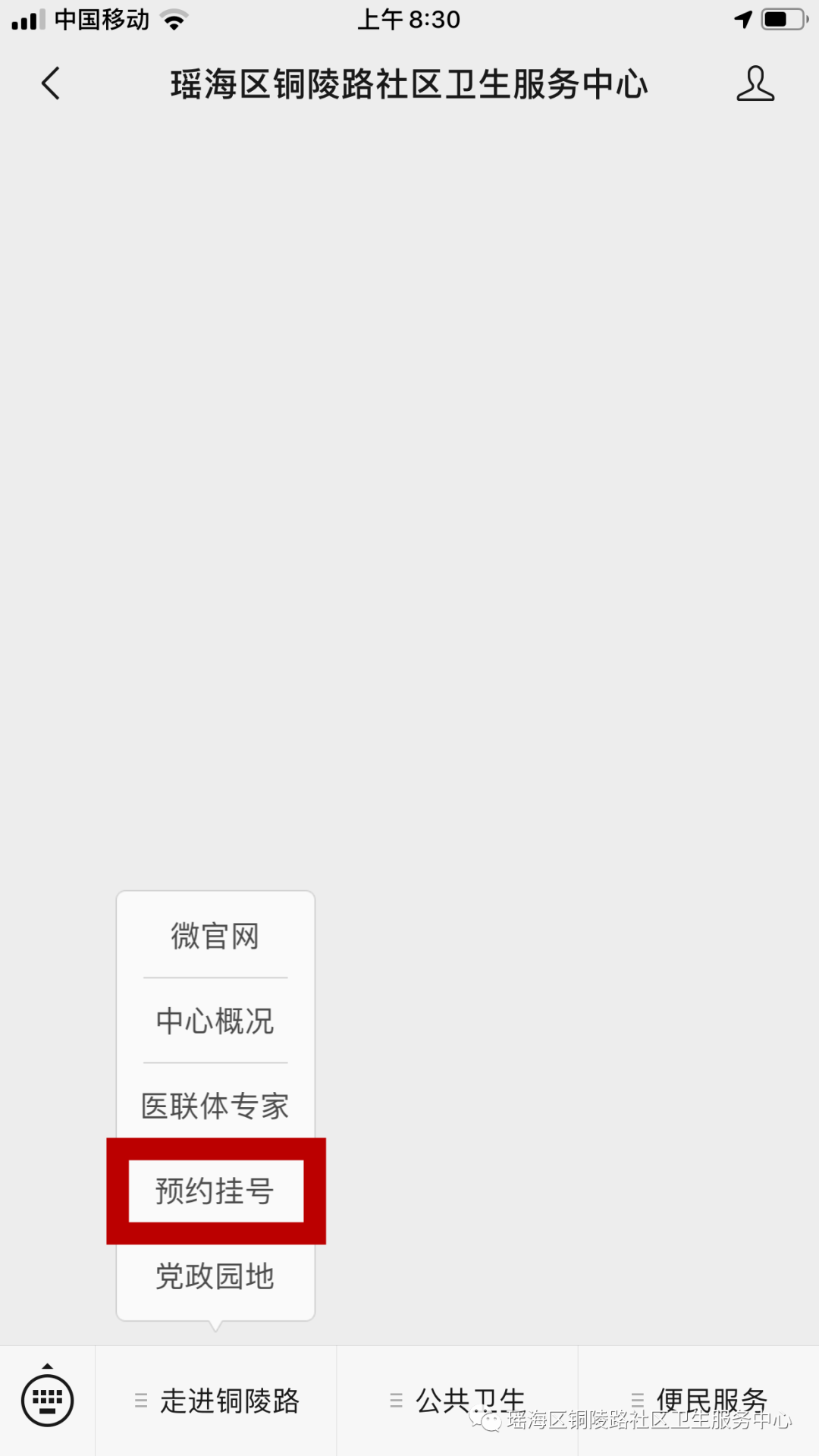The height and width of the screenshot is (1456, 819).
Task: Go back from the official account chat
Action: coord(51,83)
